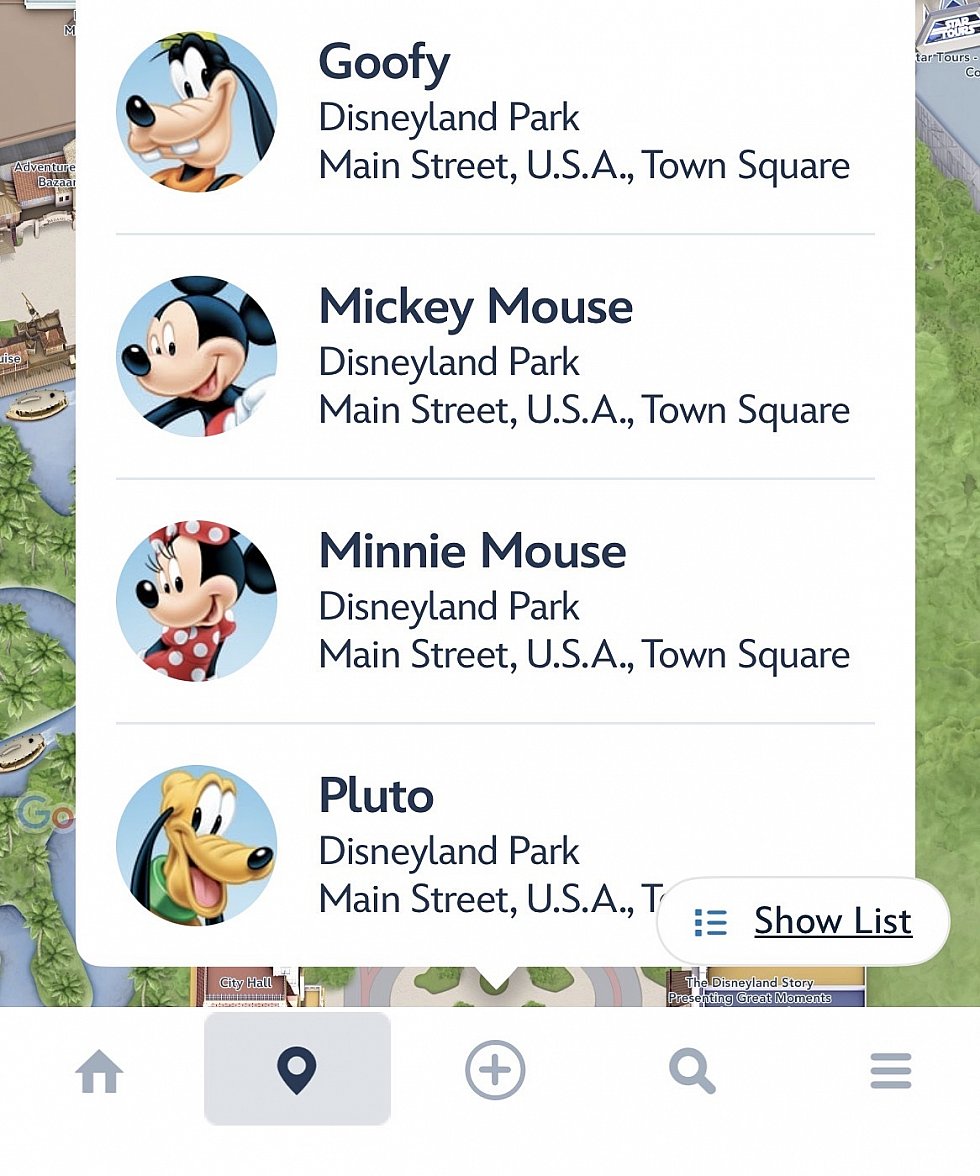Open the Pluto character row
Screen dimensions: 980x1176
point(400,845)
